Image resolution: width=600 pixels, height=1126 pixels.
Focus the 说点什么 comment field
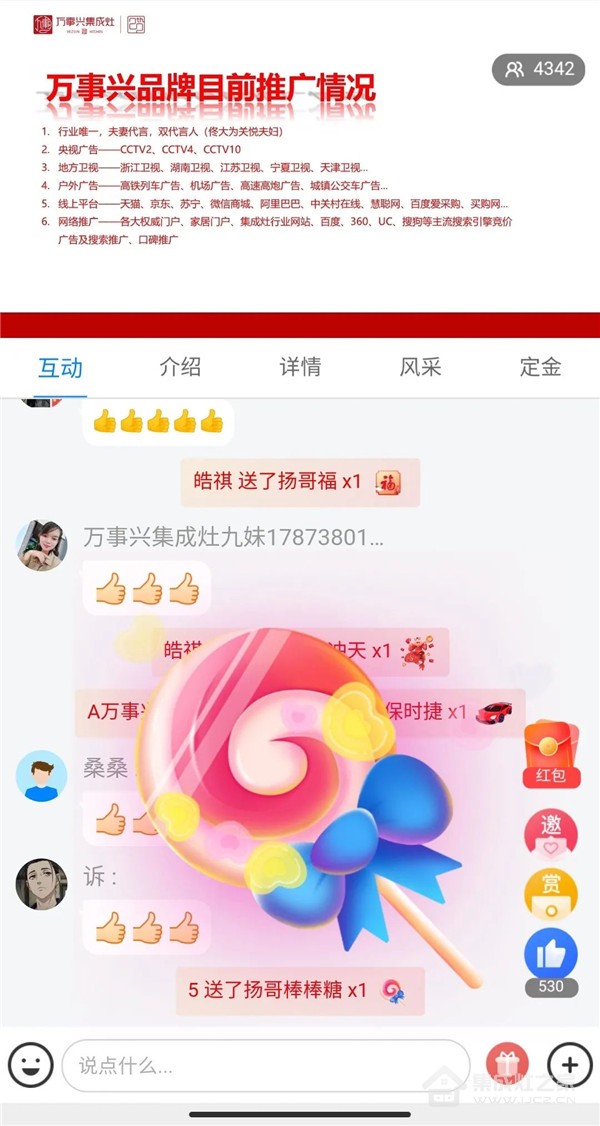[x=265, y=1065]
